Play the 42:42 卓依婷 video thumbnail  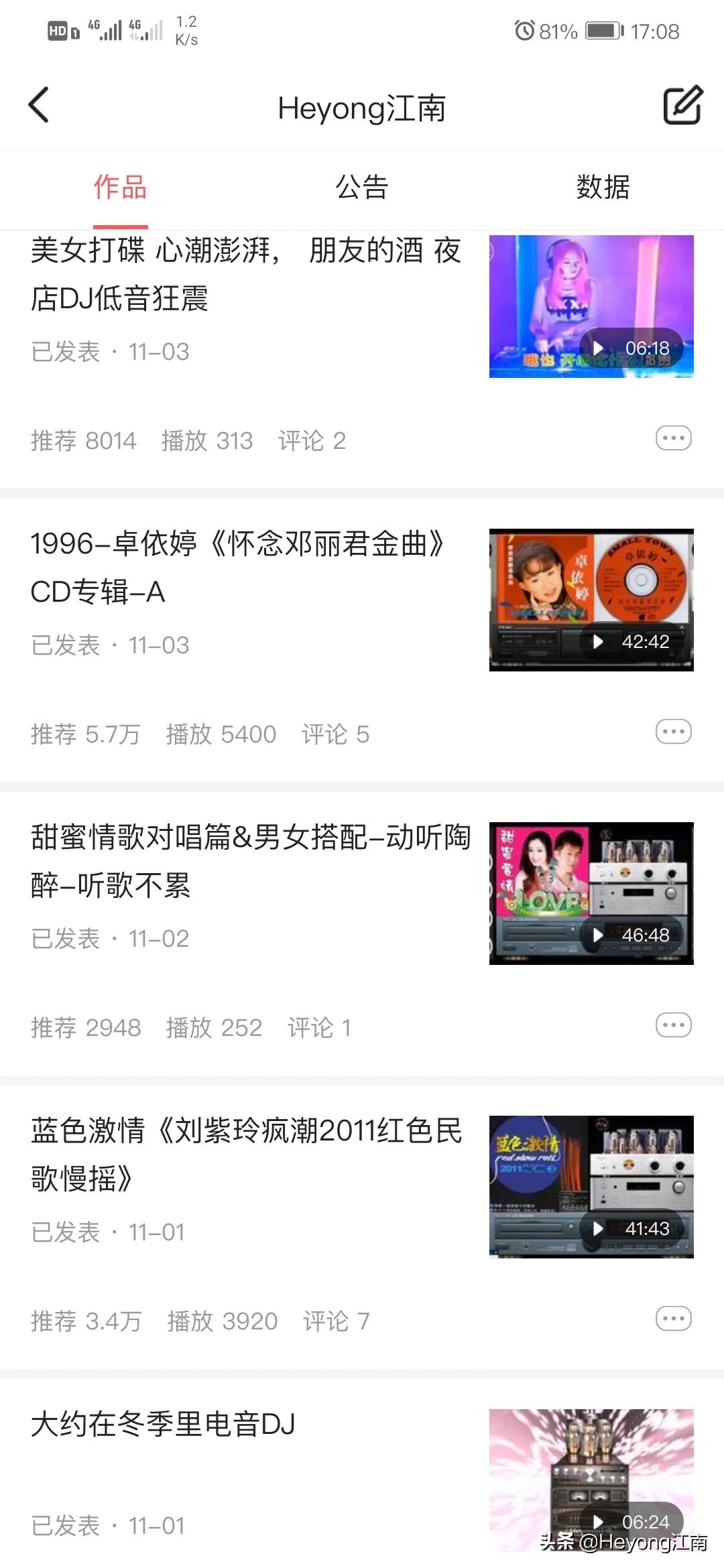point(591,600)
